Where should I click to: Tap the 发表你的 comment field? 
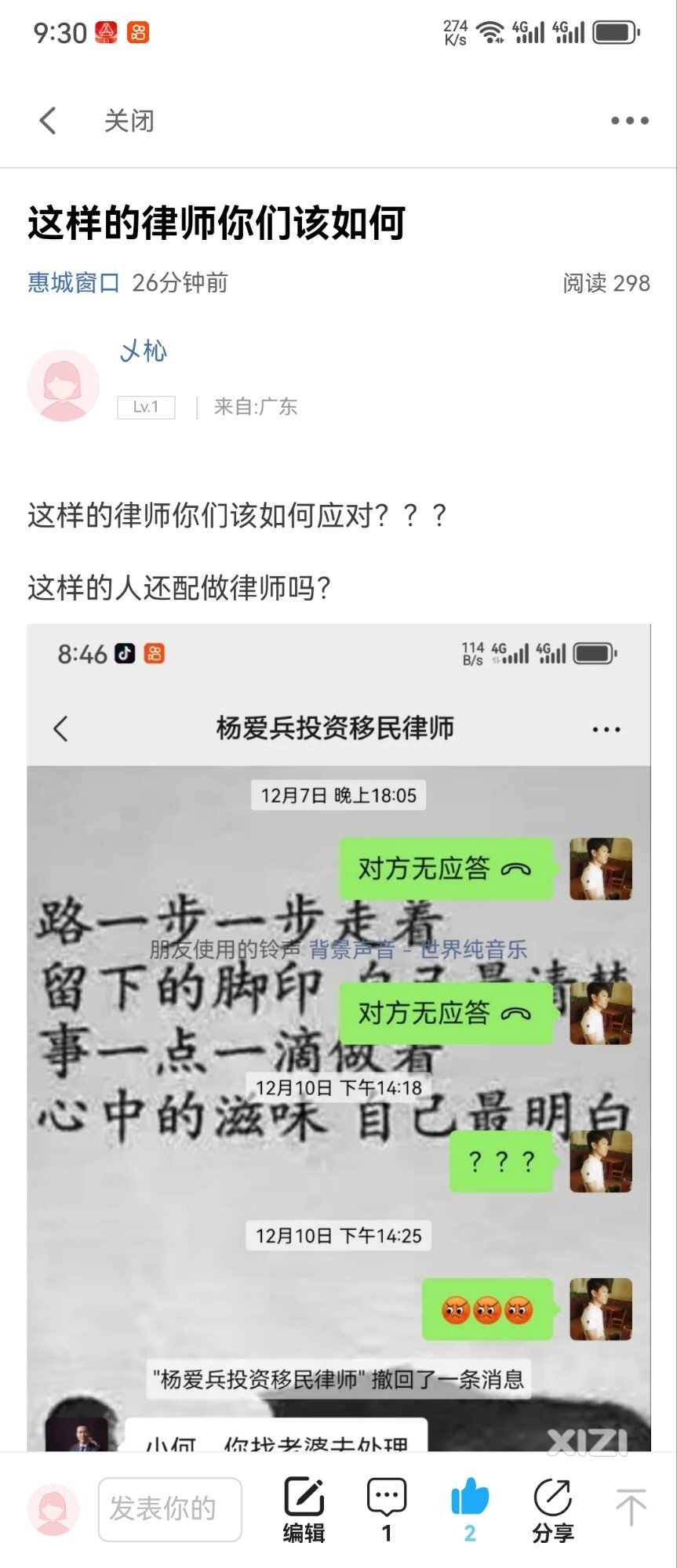(x=169, y=1509)
